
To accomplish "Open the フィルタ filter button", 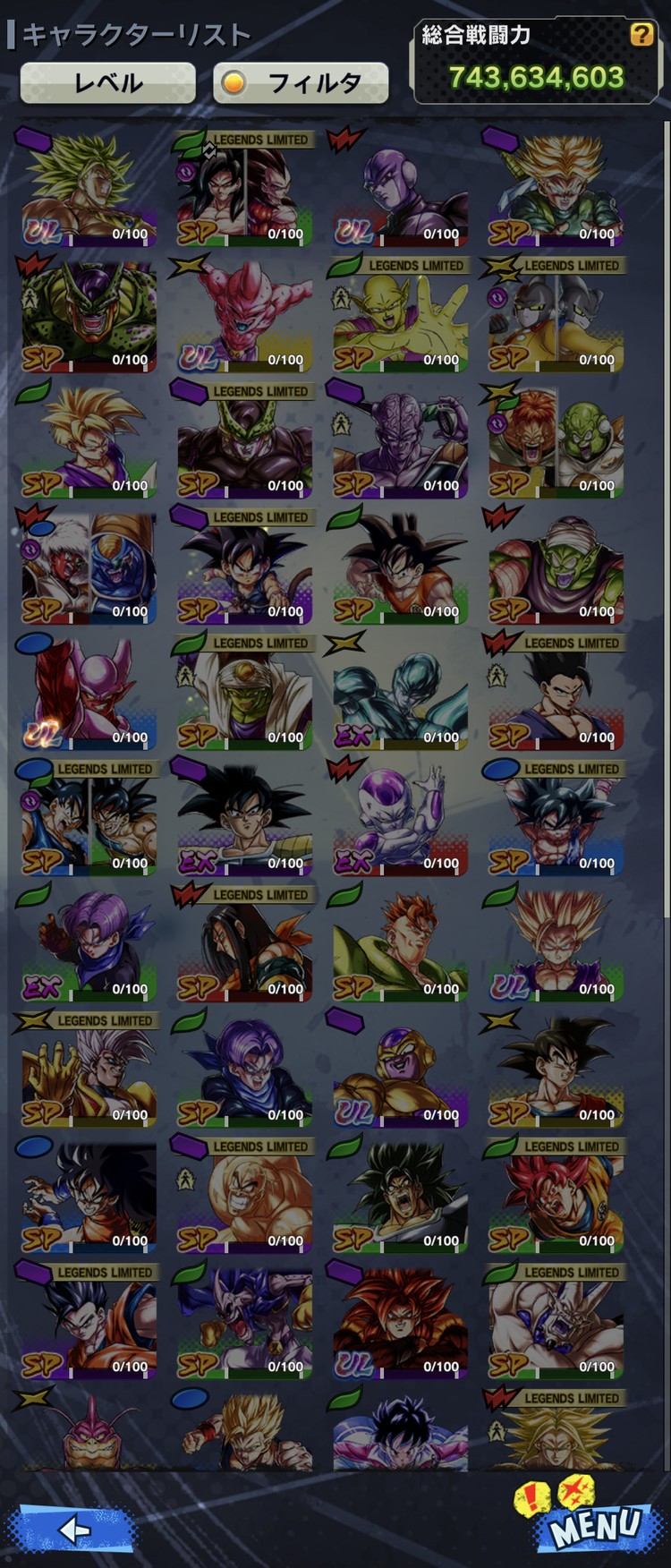I will 301,83.
